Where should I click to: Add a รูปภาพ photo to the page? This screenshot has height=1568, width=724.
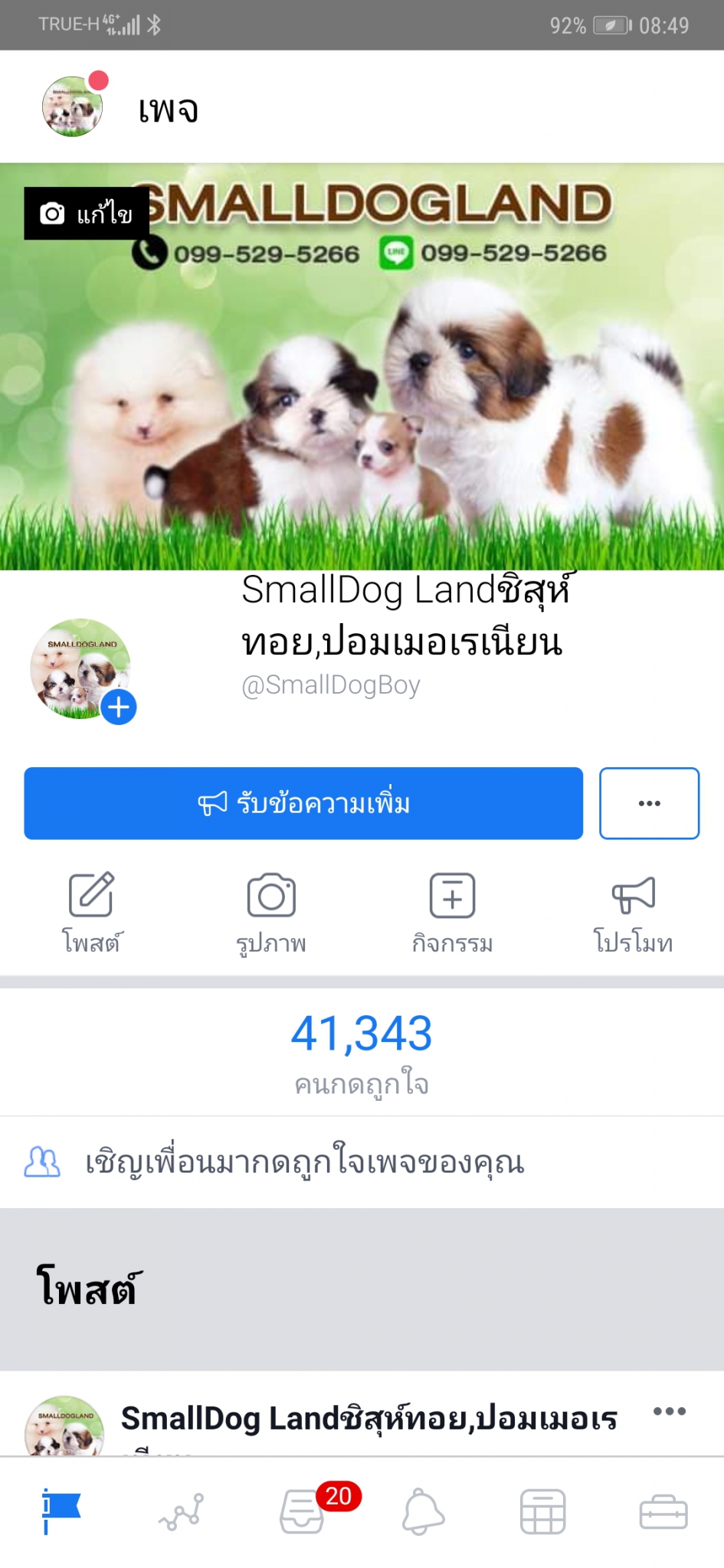(271, 912)
